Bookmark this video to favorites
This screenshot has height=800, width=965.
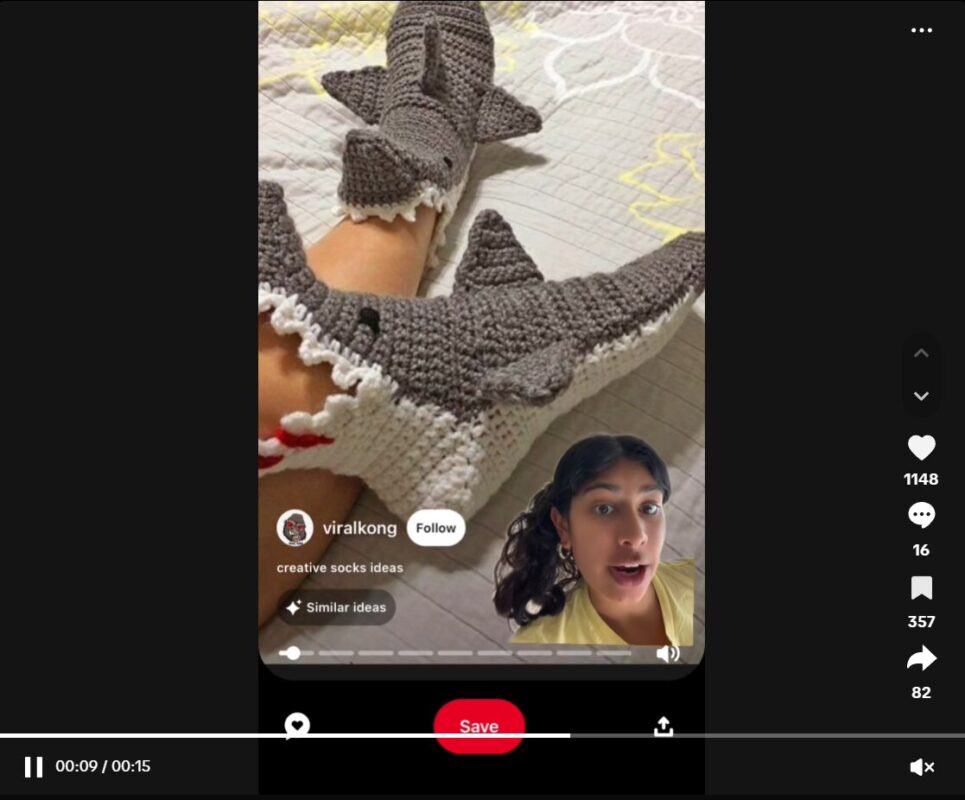pos(921,588)
